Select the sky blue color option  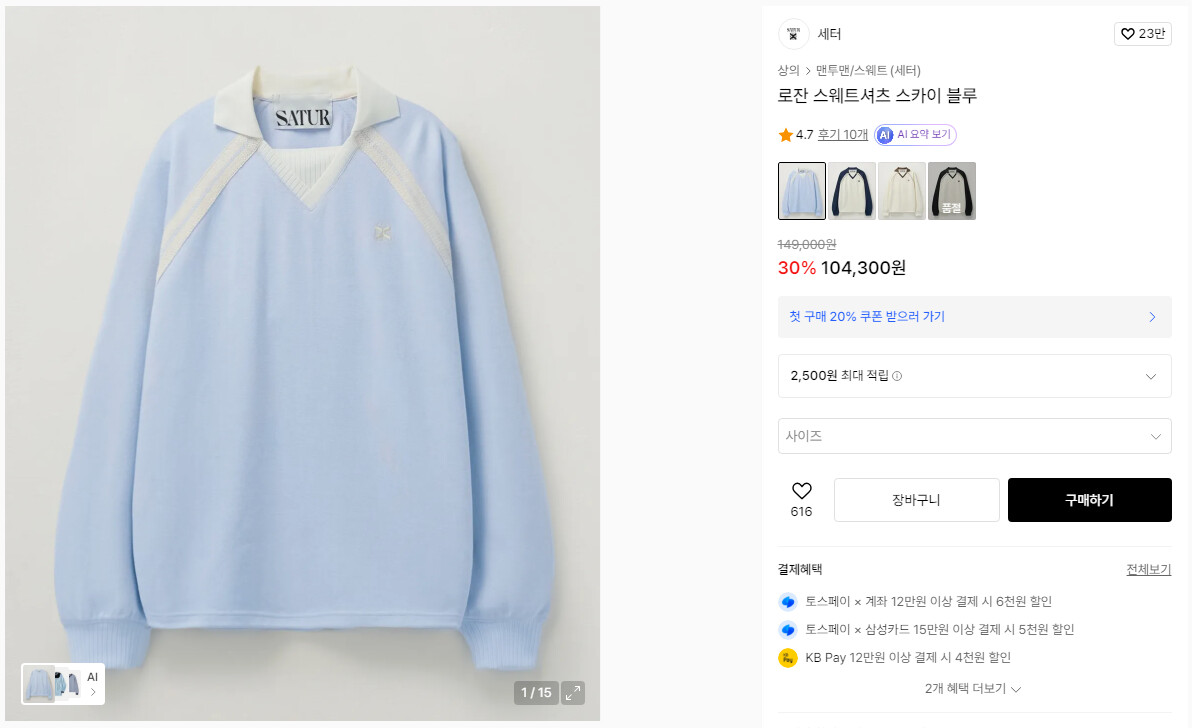click(x=801, y=191)
